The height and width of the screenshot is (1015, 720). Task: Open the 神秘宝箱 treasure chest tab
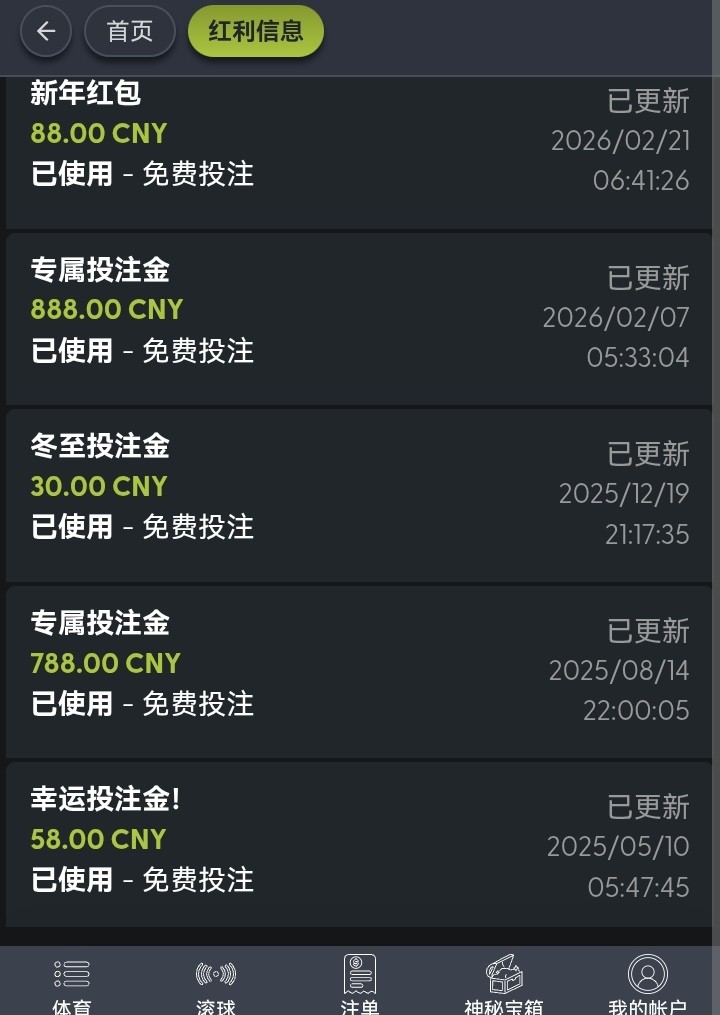tap(504, 983)
